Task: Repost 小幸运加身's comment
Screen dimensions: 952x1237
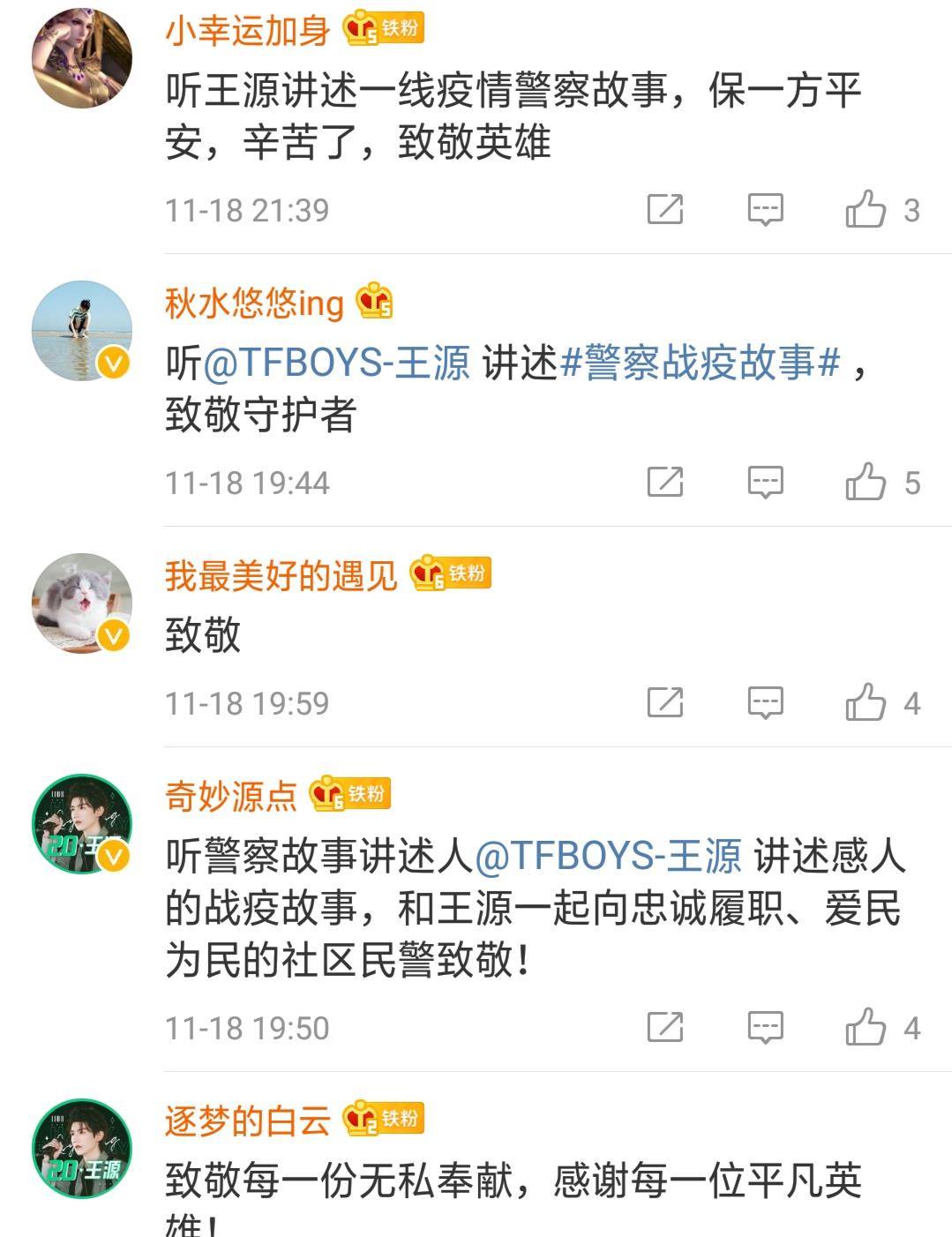Action: 665,210
